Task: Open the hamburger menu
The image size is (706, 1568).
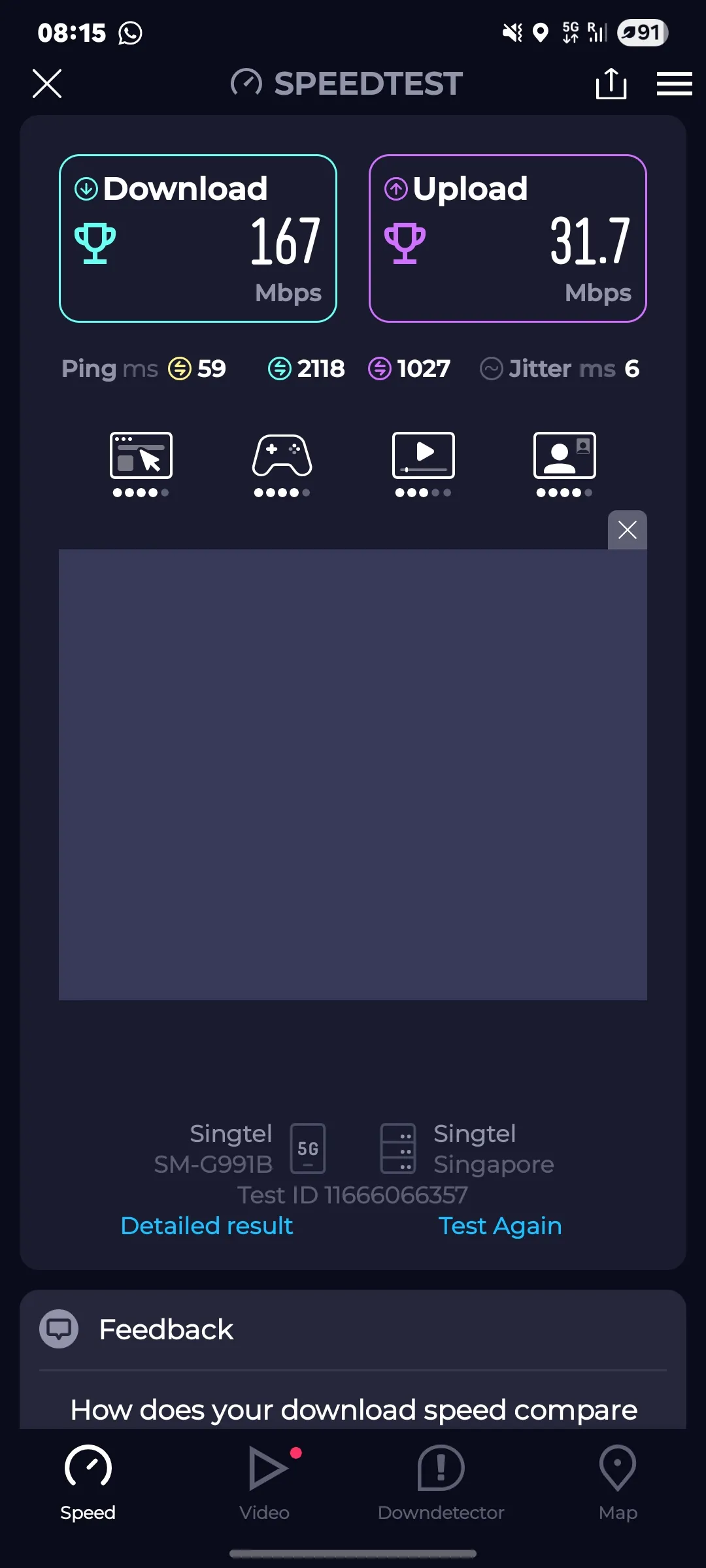Action: (x=674, y=84)
